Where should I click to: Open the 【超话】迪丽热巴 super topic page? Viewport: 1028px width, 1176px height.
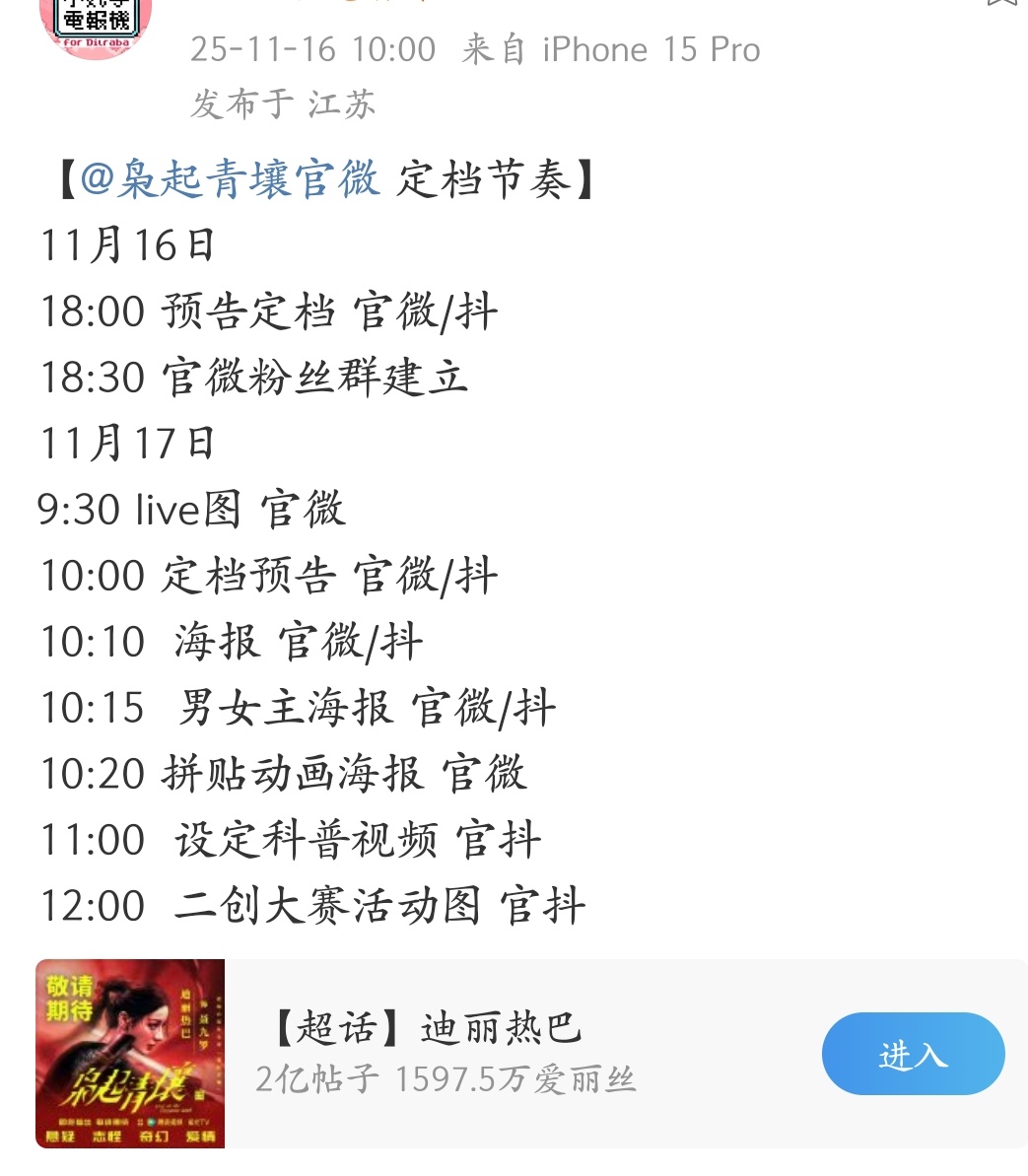pyautogui.click(x=422, y=1026)
